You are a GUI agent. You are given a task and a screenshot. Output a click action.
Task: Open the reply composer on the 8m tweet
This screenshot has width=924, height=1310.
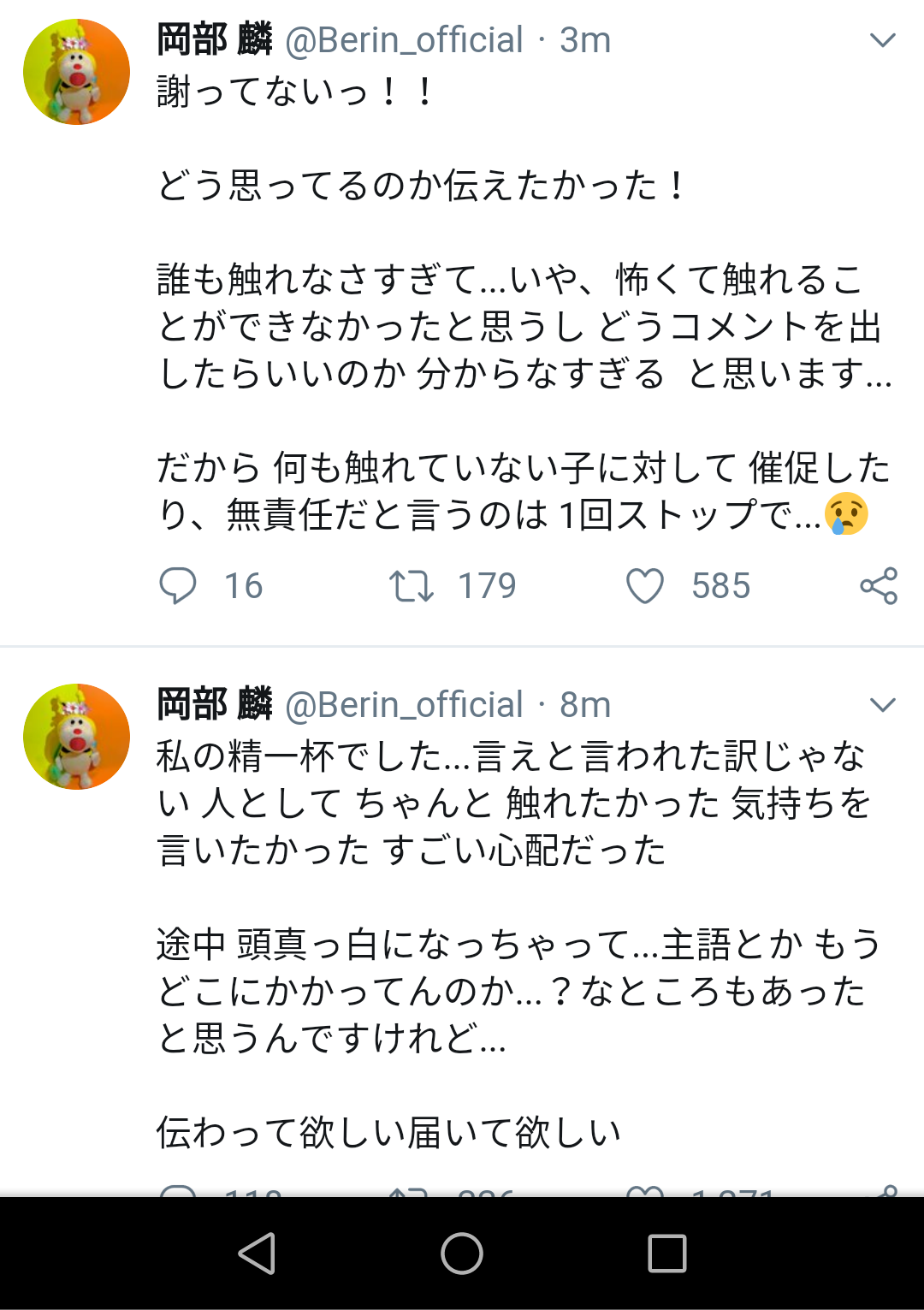point(177,1191)
